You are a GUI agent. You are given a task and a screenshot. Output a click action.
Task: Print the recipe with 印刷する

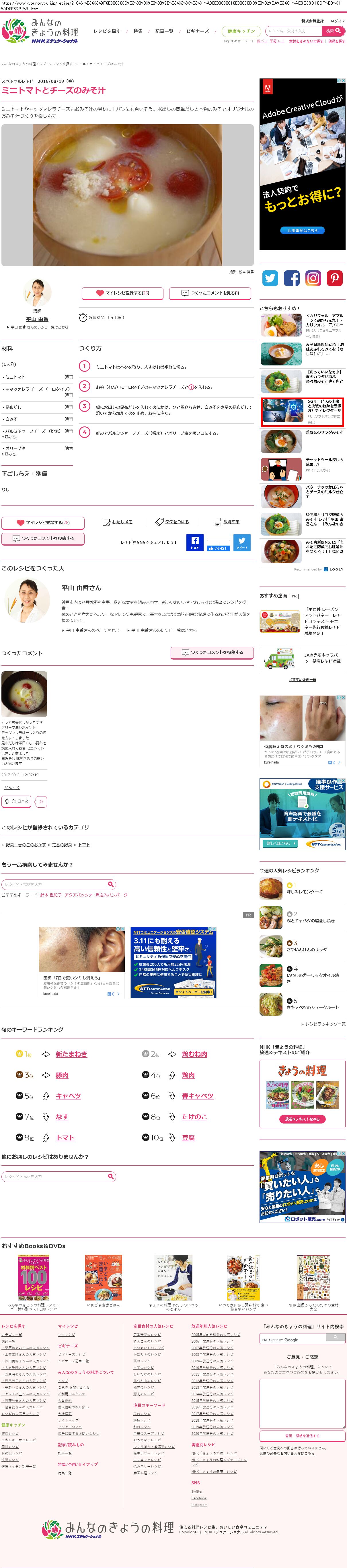(227, 522)
